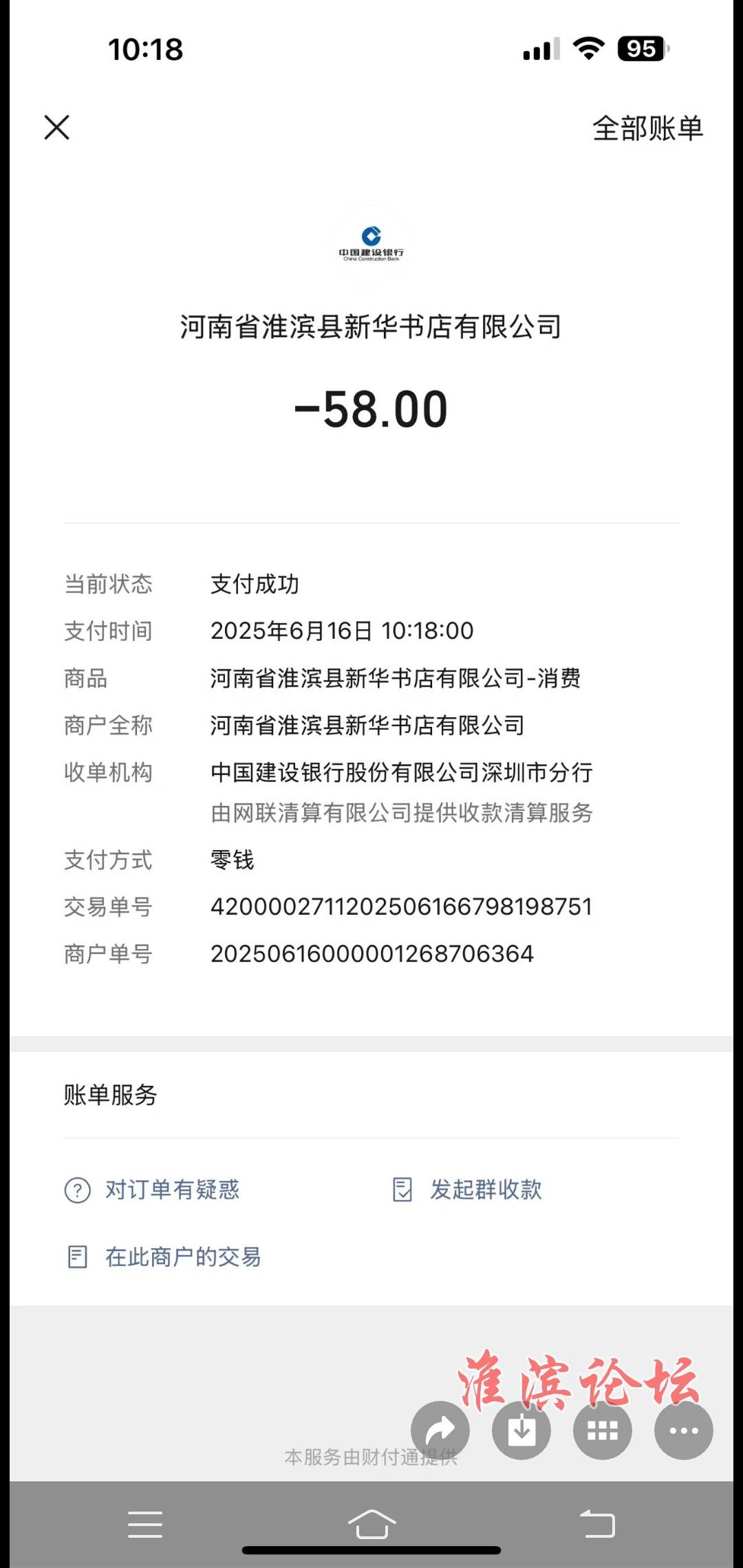Tap the home button in navigation bar
Viewport: 743px width, 1568px height.
(371, 1524)
